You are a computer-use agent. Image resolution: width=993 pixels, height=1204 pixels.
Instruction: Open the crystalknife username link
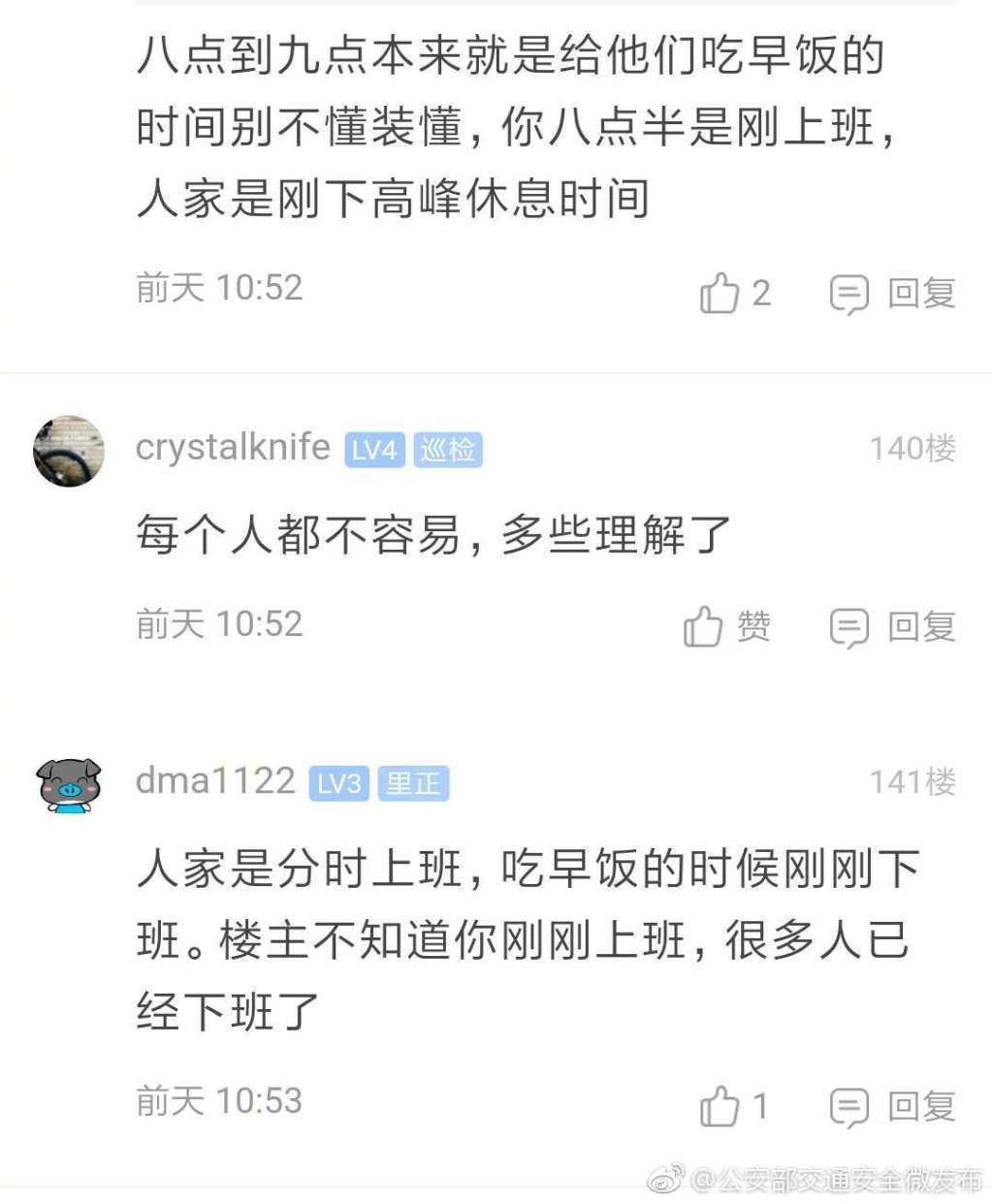click(x=233, y=447)
